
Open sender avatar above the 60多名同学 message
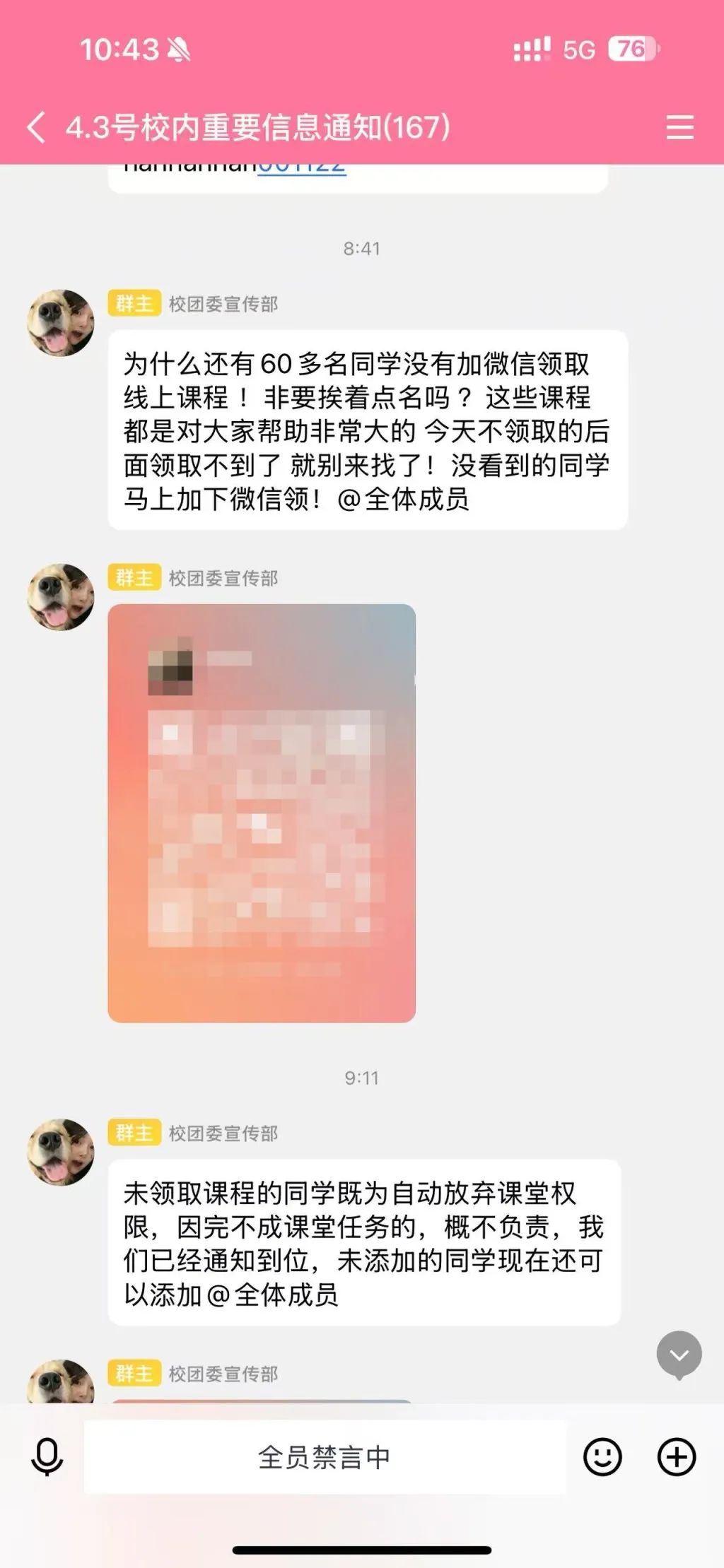61,323
